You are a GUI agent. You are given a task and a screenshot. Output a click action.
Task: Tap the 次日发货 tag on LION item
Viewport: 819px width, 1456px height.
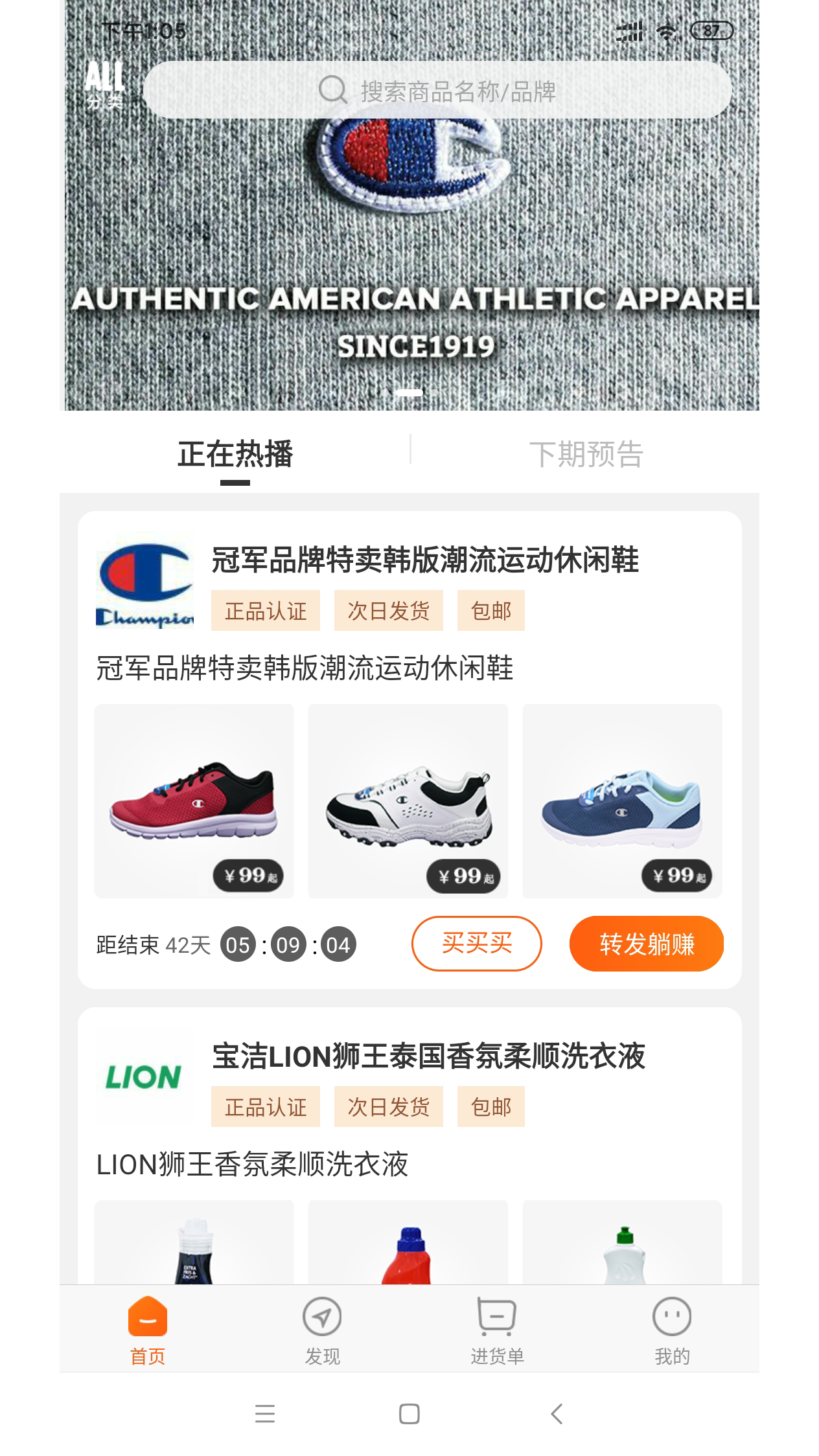388,1106
